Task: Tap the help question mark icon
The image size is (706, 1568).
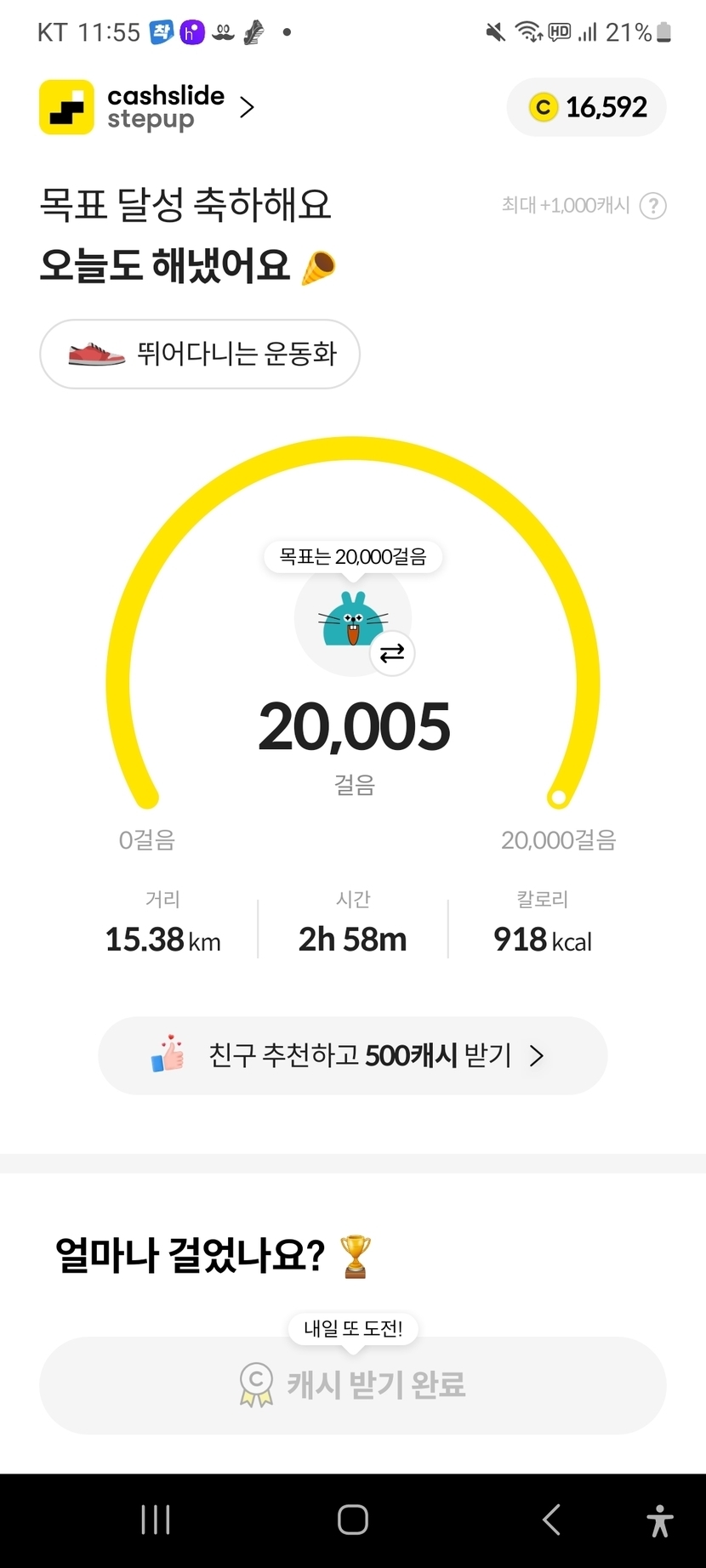Action: [652, 206]
